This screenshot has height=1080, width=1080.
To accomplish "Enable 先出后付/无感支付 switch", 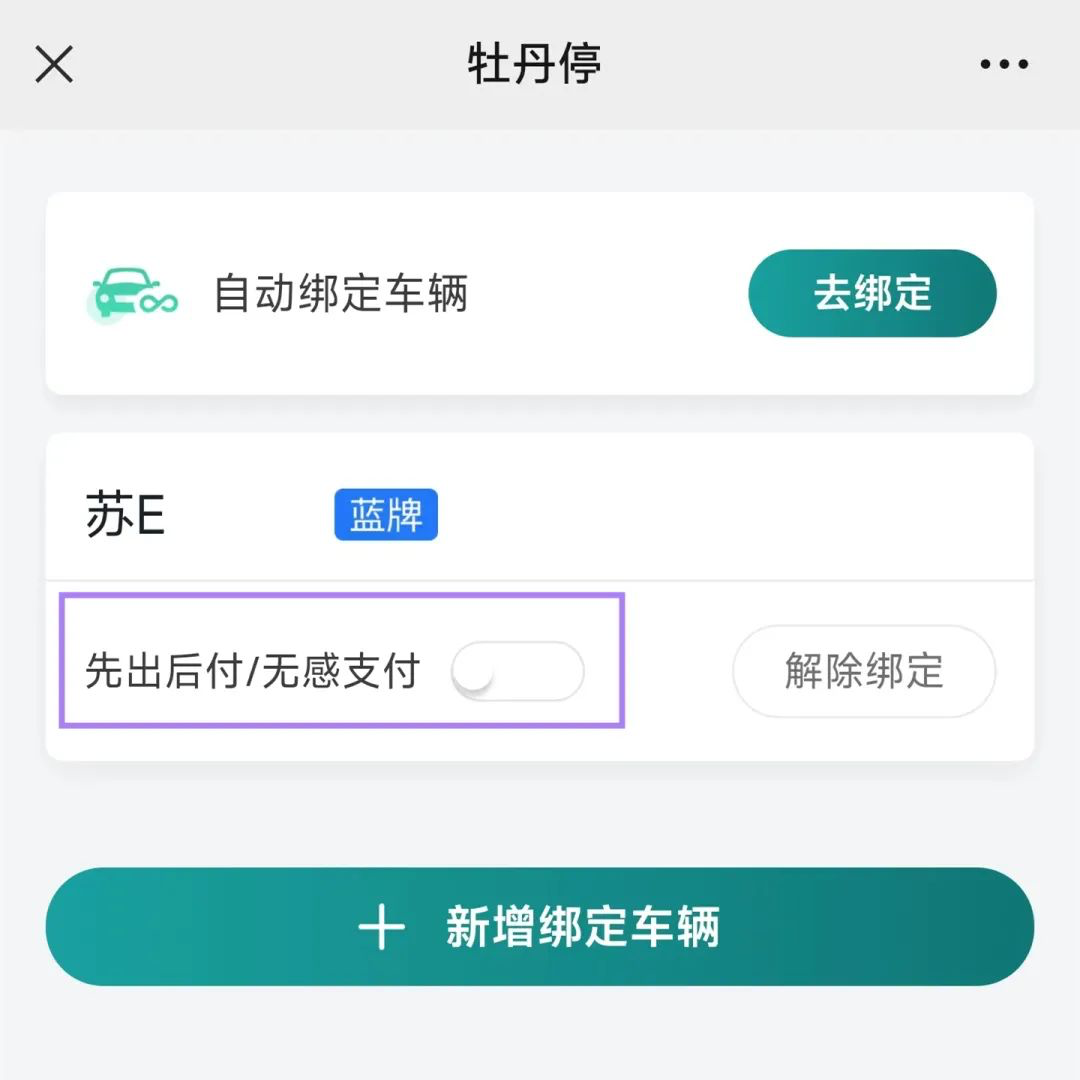I will [x=517, y=671].
